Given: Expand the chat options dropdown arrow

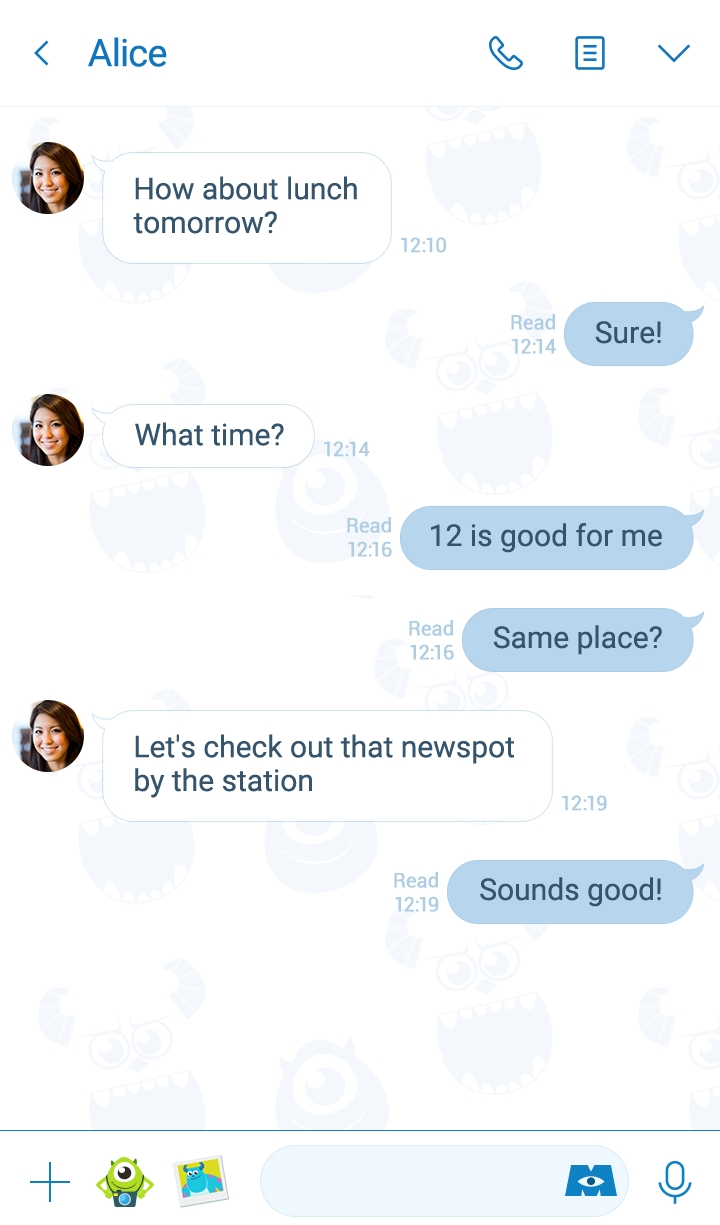Looking at the screenshot, I should pos(674,53).
